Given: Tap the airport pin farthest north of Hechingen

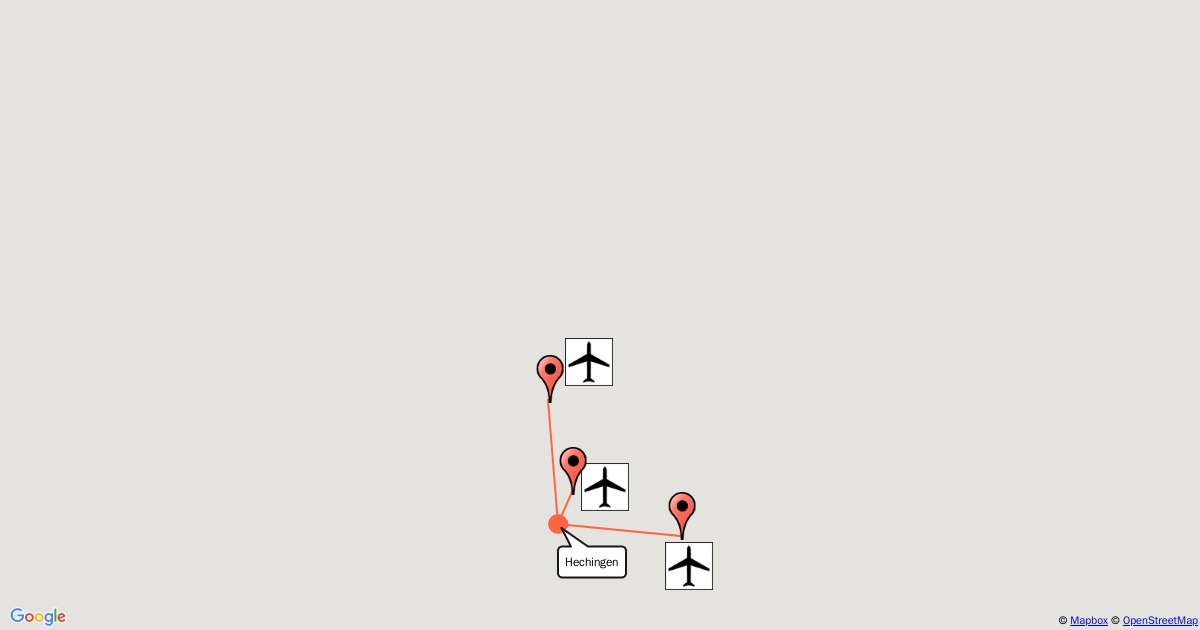Looking at the screenshot, I should click(550, 374).
